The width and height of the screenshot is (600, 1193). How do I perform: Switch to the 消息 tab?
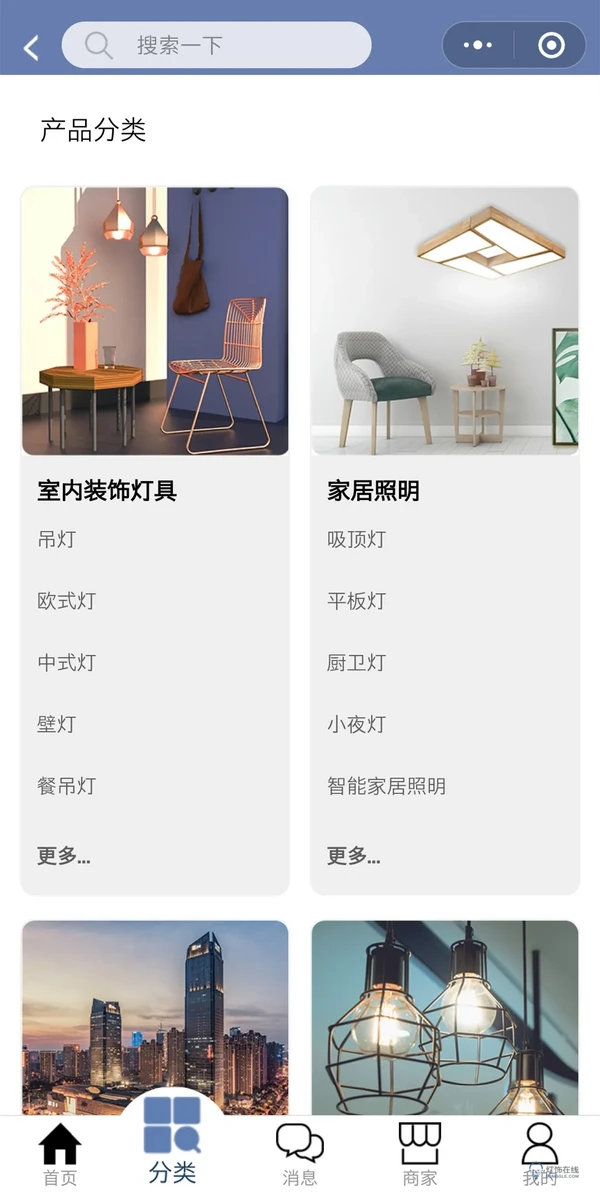299,1155
